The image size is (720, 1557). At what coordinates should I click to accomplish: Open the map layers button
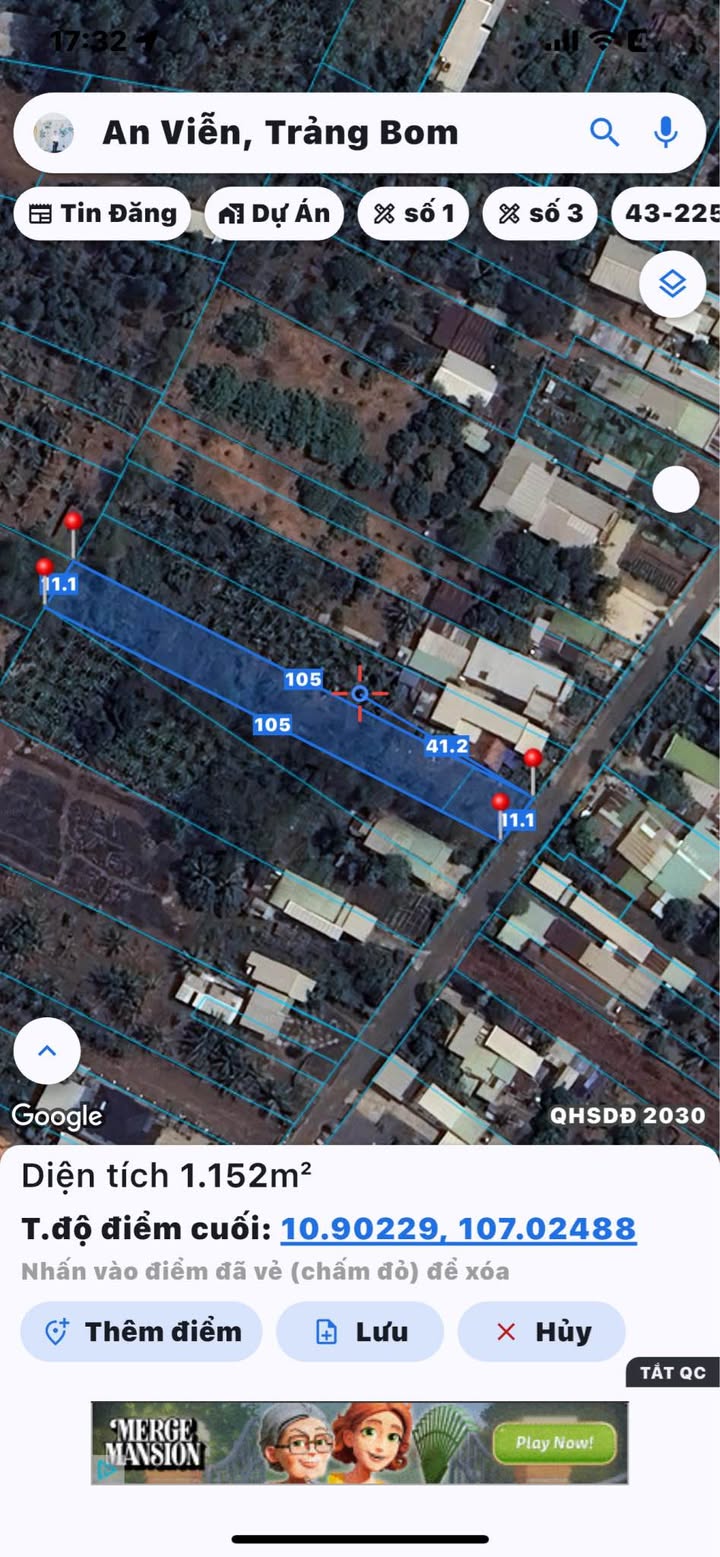click(x=673, y=285)
